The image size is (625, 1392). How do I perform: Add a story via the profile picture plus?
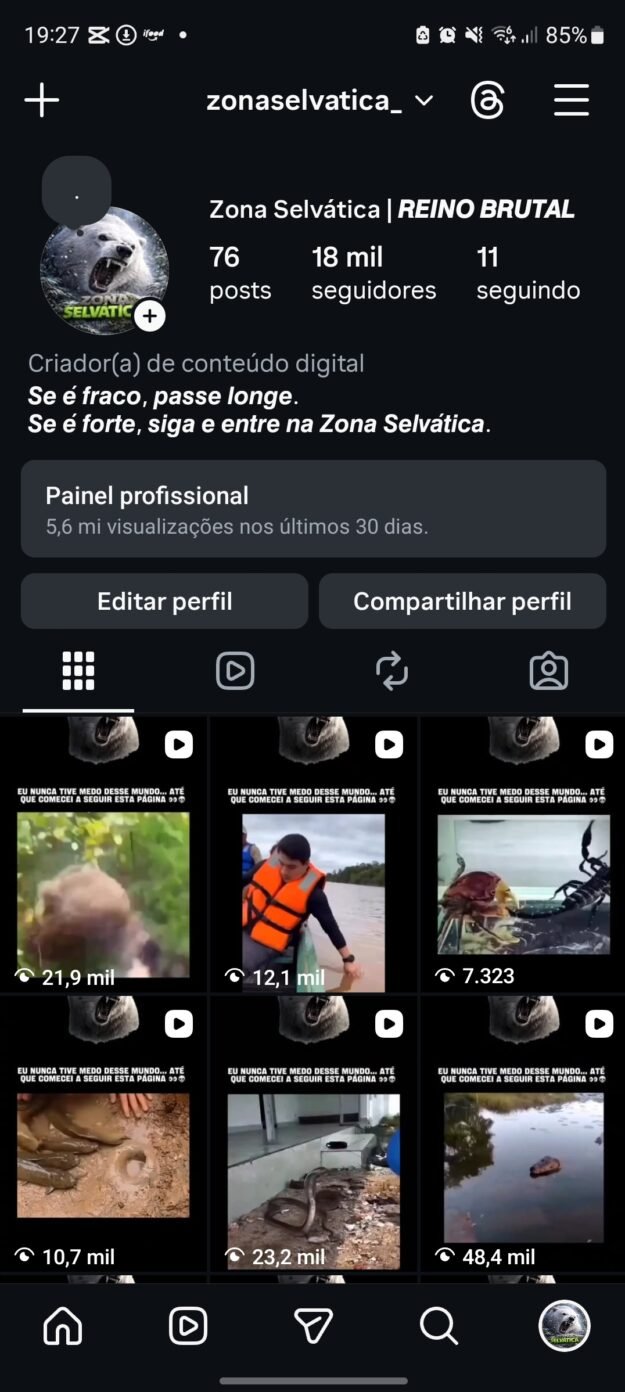tap(149, 316)
